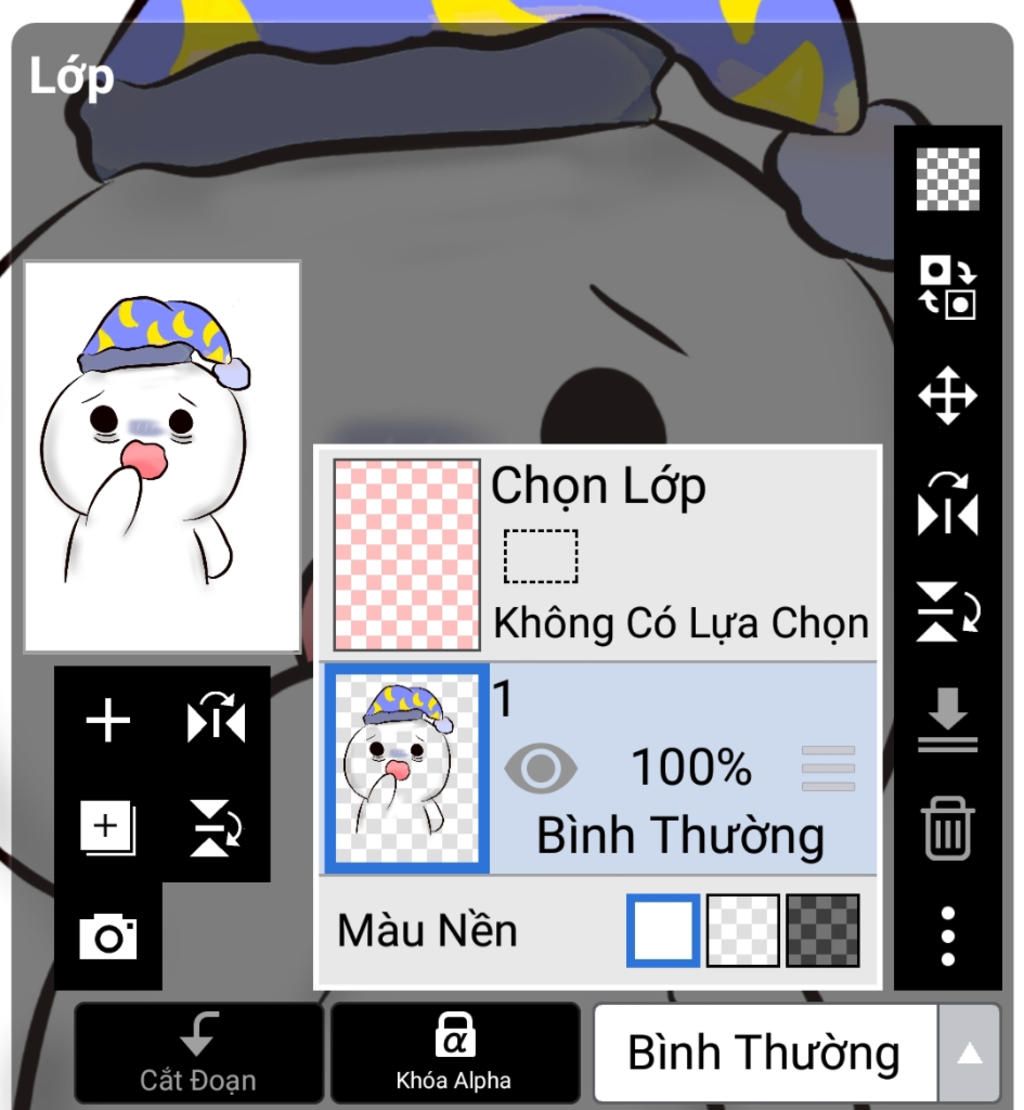This screenshot has width=1024, height=1110.
Task: Select layer 1 thumbnail
Action: pyautogui.click(x=406, y=768)
